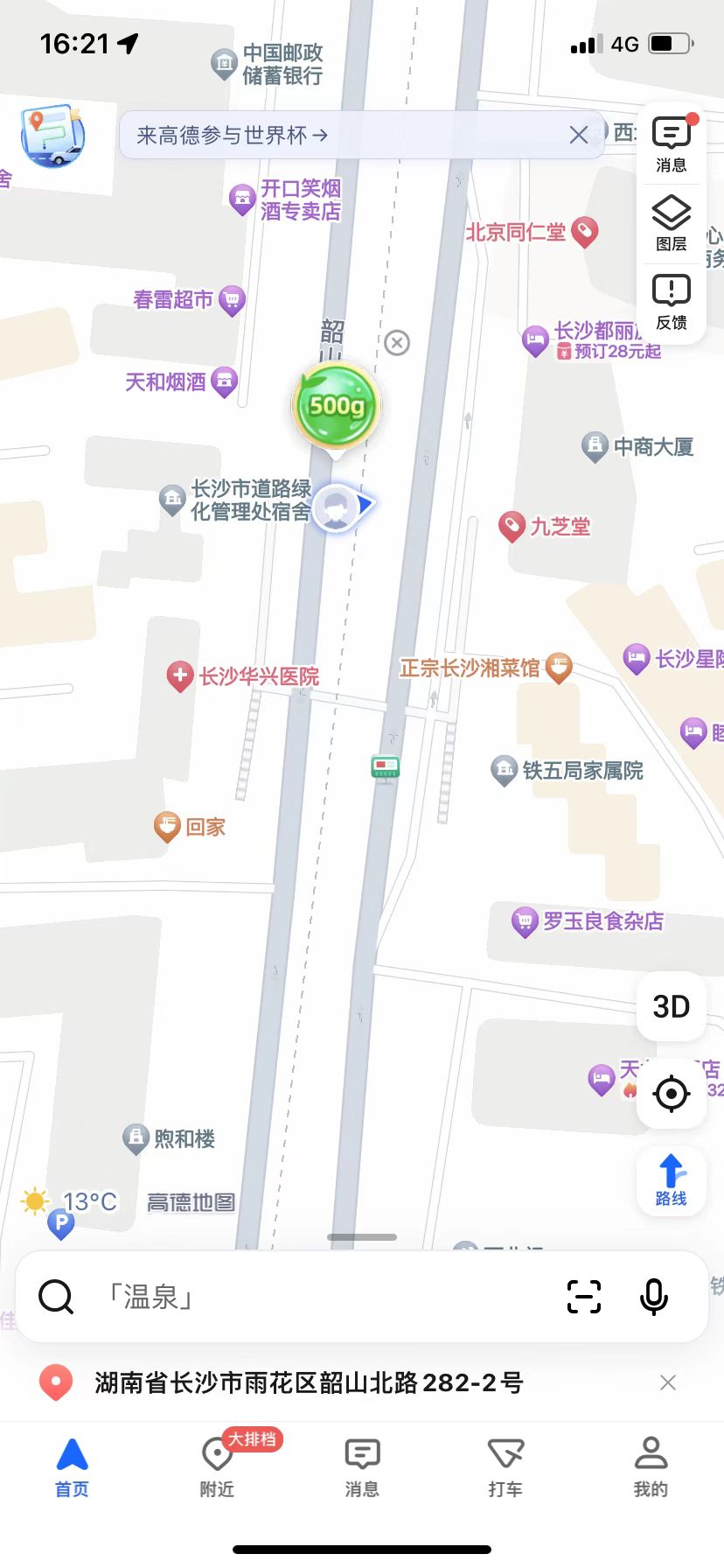Screen dimensions: 724x1568
Task: Open the 图层 map layers panel
Action: [671, 223]
